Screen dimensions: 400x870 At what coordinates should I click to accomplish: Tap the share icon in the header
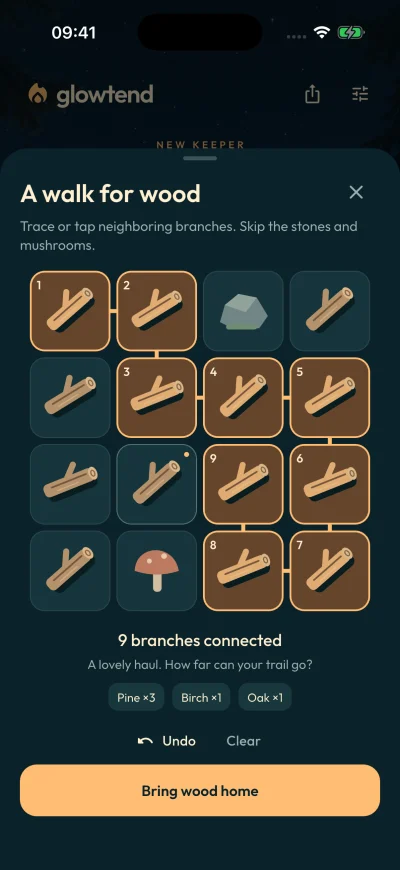click(x=312, y=94)
